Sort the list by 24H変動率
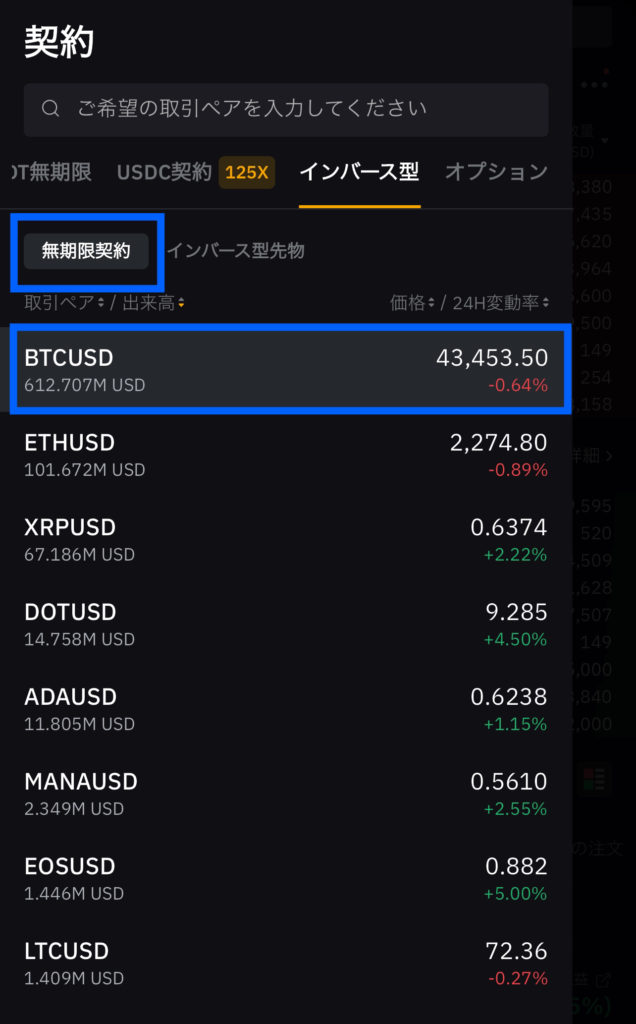This screenshot has height=1024, width=636. 500,303
